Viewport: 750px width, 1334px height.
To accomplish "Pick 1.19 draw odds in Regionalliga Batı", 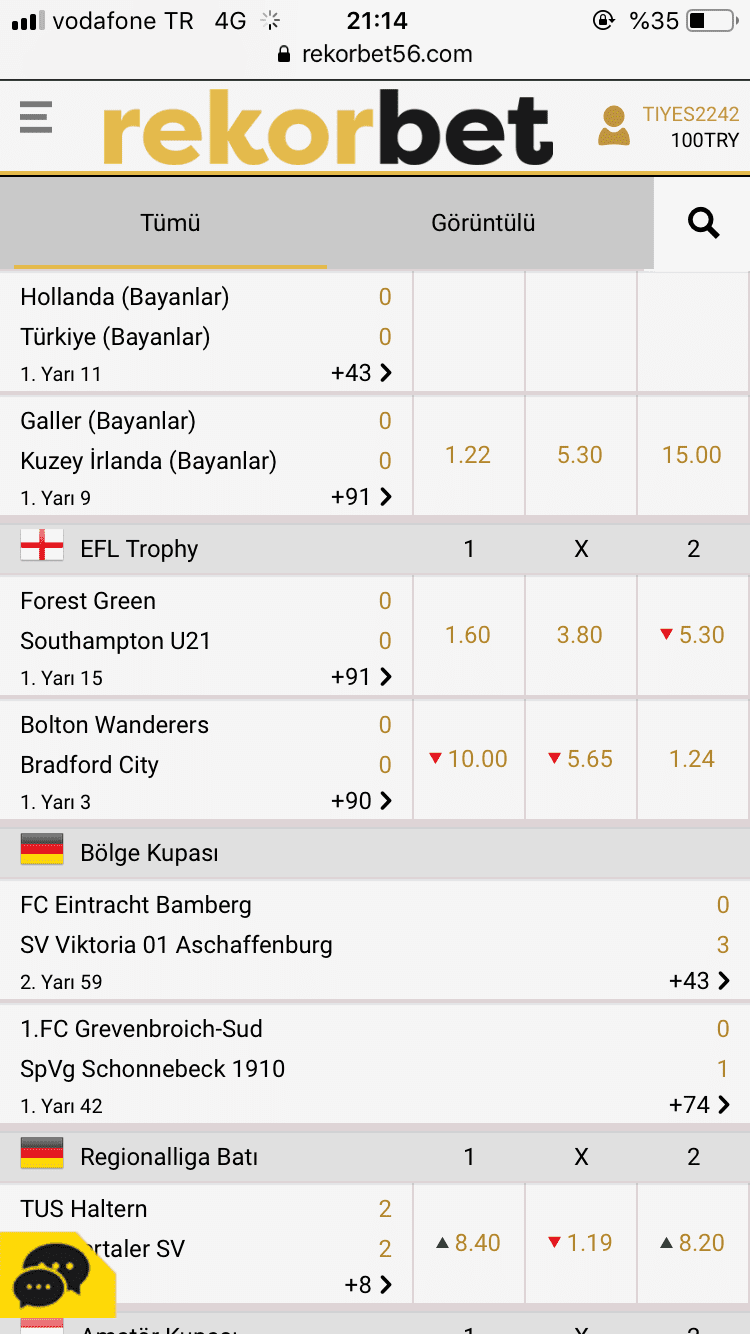I will point(580,1243).
